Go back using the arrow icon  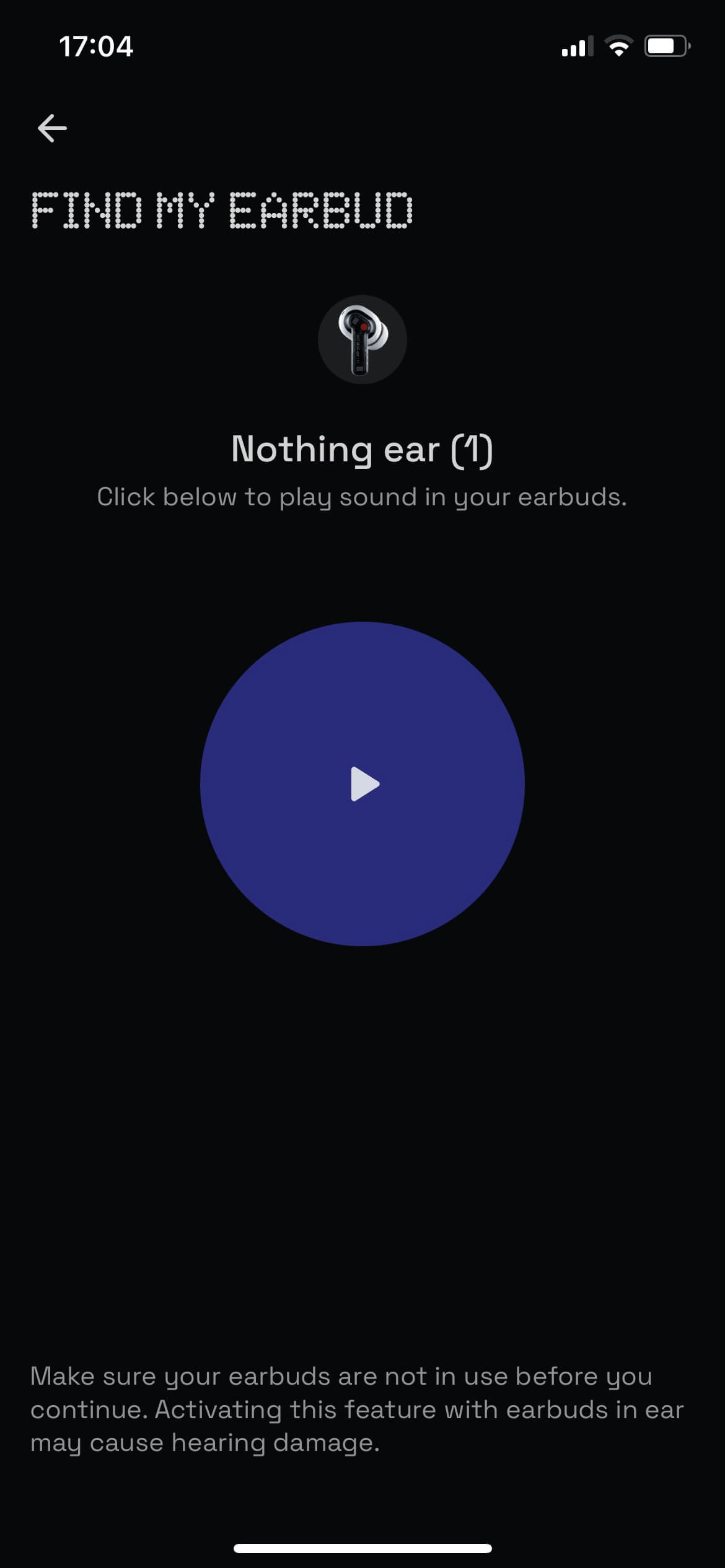pos(52,128)
